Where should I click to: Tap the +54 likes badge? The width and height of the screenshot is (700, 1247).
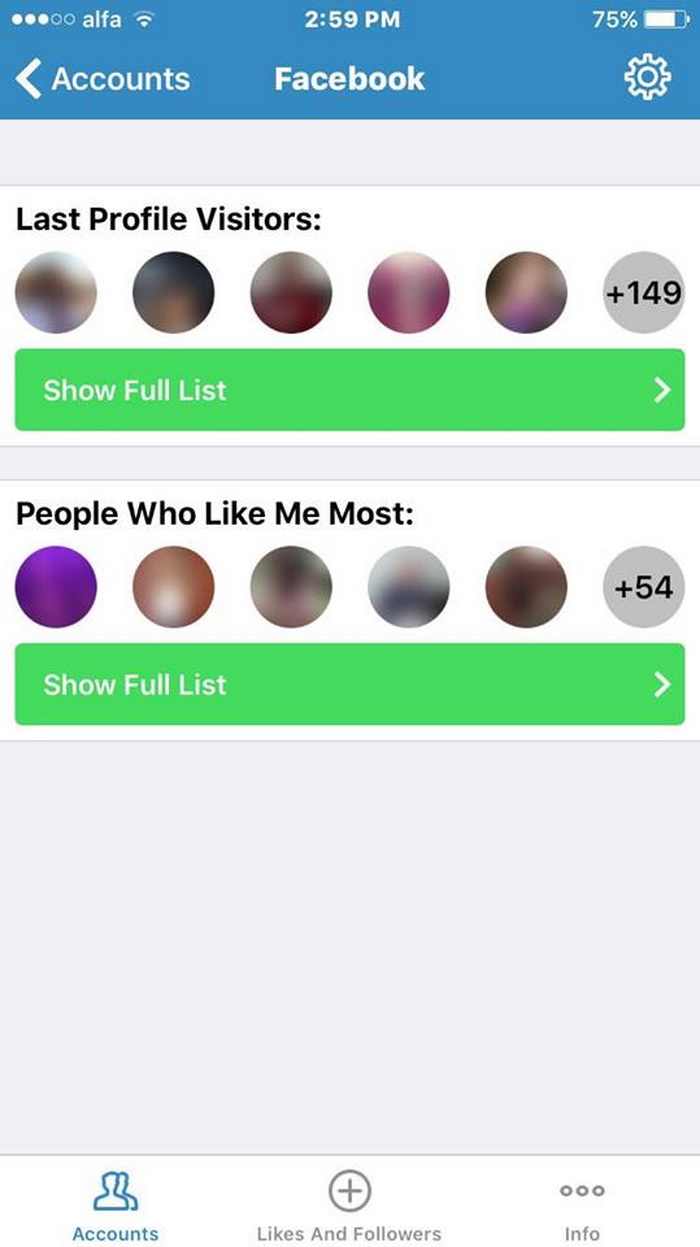644,587
